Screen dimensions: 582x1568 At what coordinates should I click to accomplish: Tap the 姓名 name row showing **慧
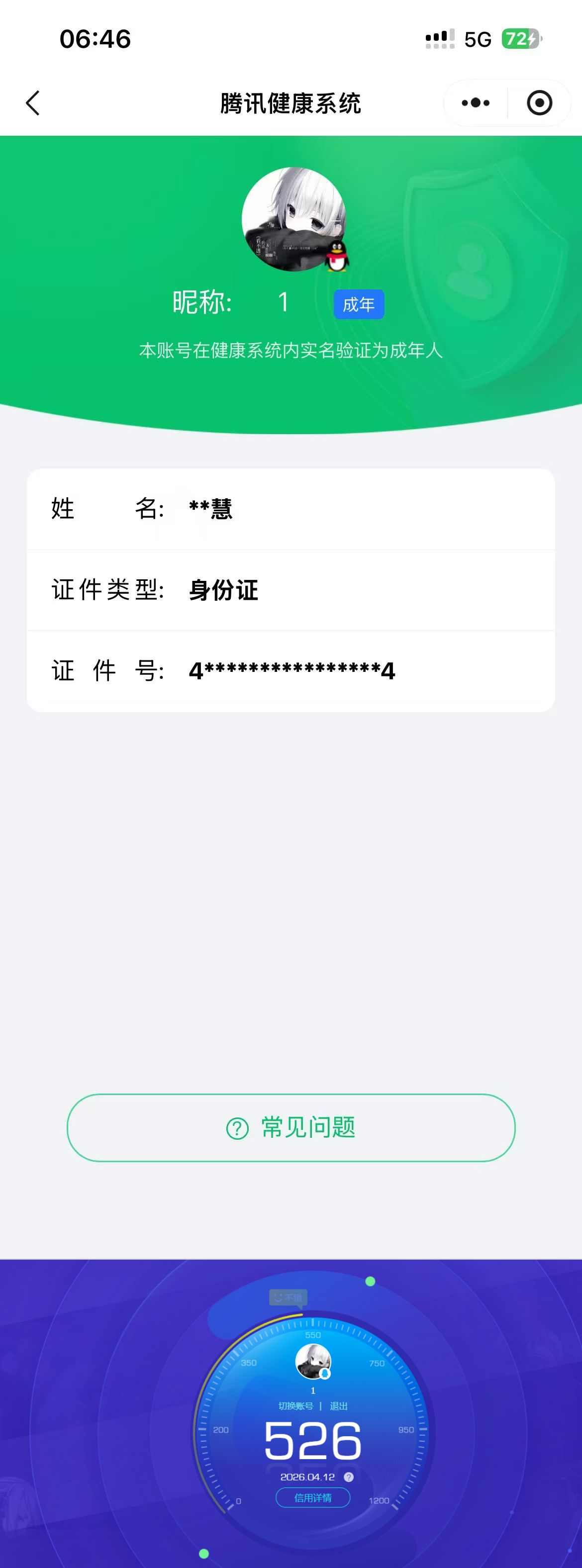click(x=291, y=509)
